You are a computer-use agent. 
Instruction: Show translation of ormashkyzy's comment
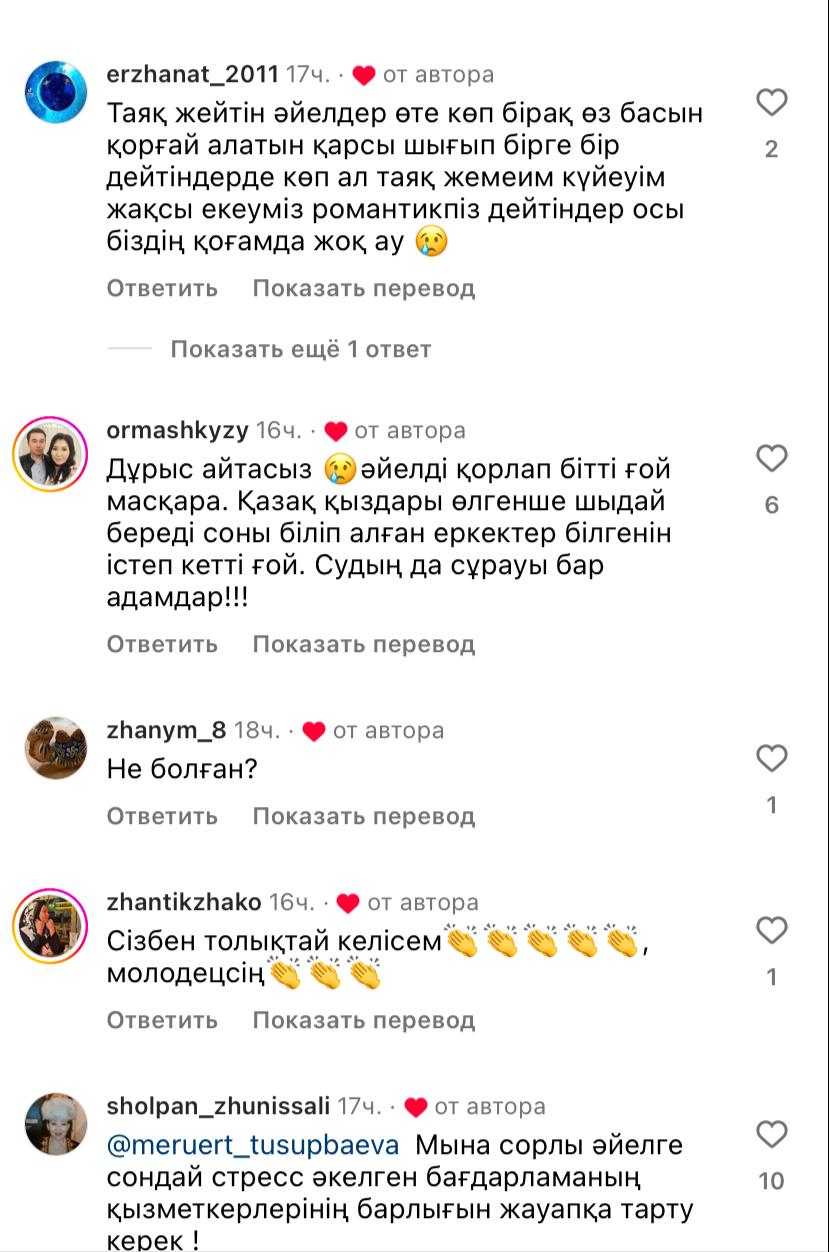point(363,645)
